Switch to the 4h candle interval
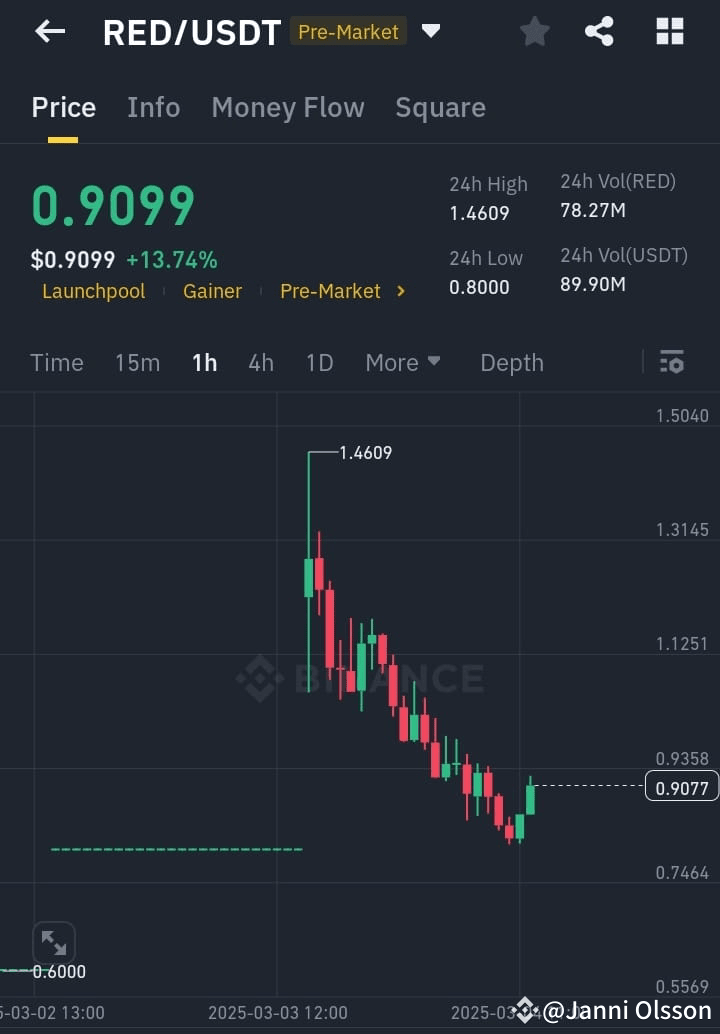This screenshot has width=720, height=1034. coord(261,362)
